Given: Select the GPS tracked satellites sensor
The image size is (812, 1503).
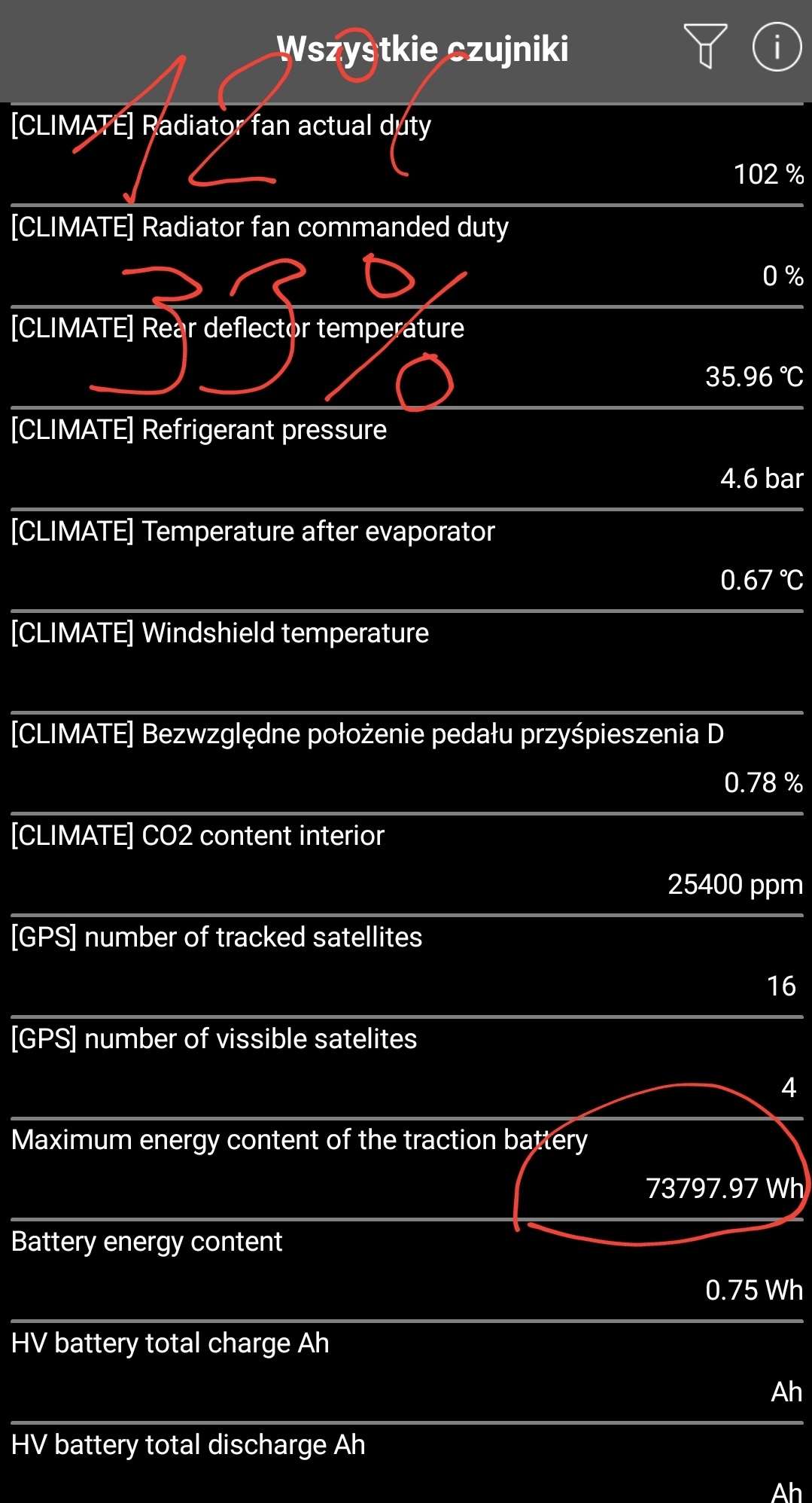Looking at the screenshot, I should point(406,967).
